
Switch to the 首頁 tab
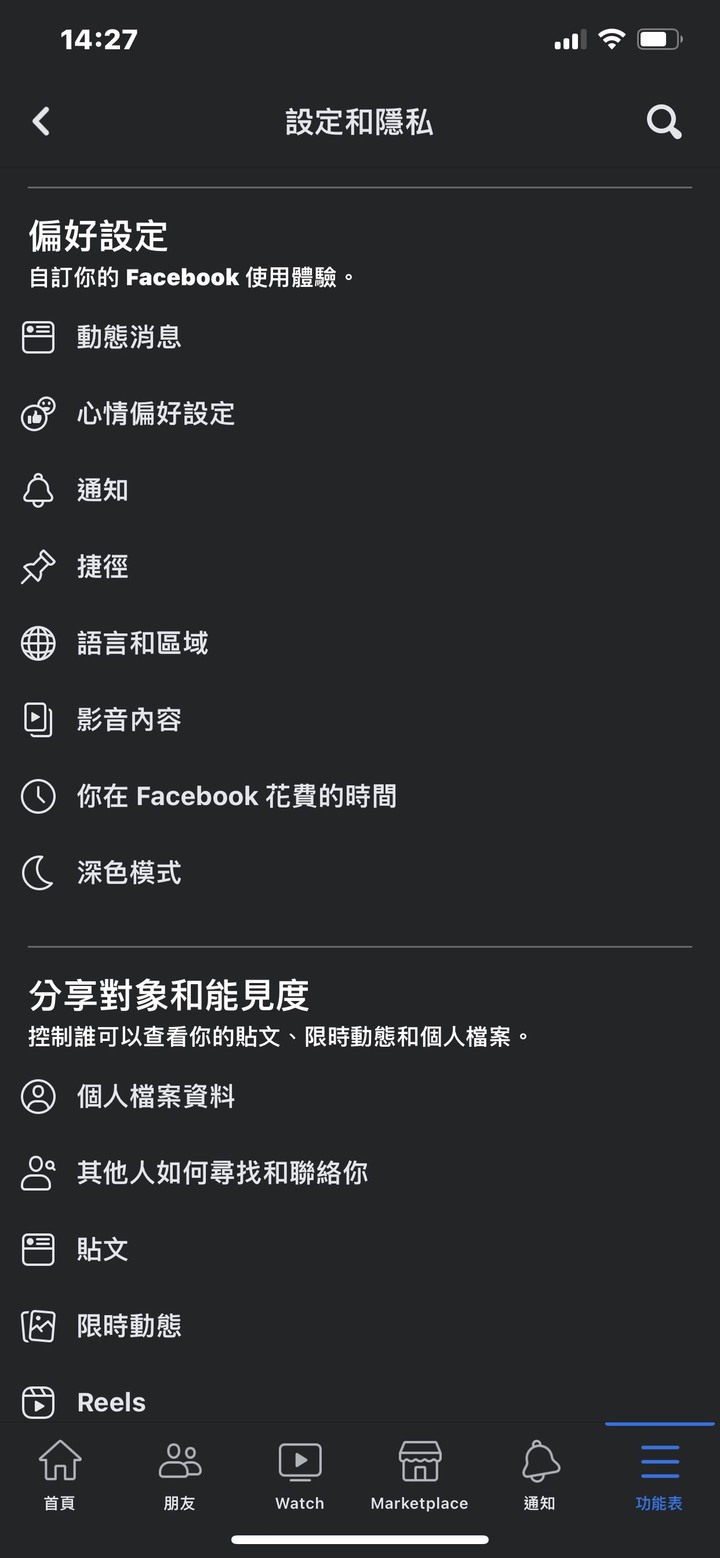tap(60, 1475)
